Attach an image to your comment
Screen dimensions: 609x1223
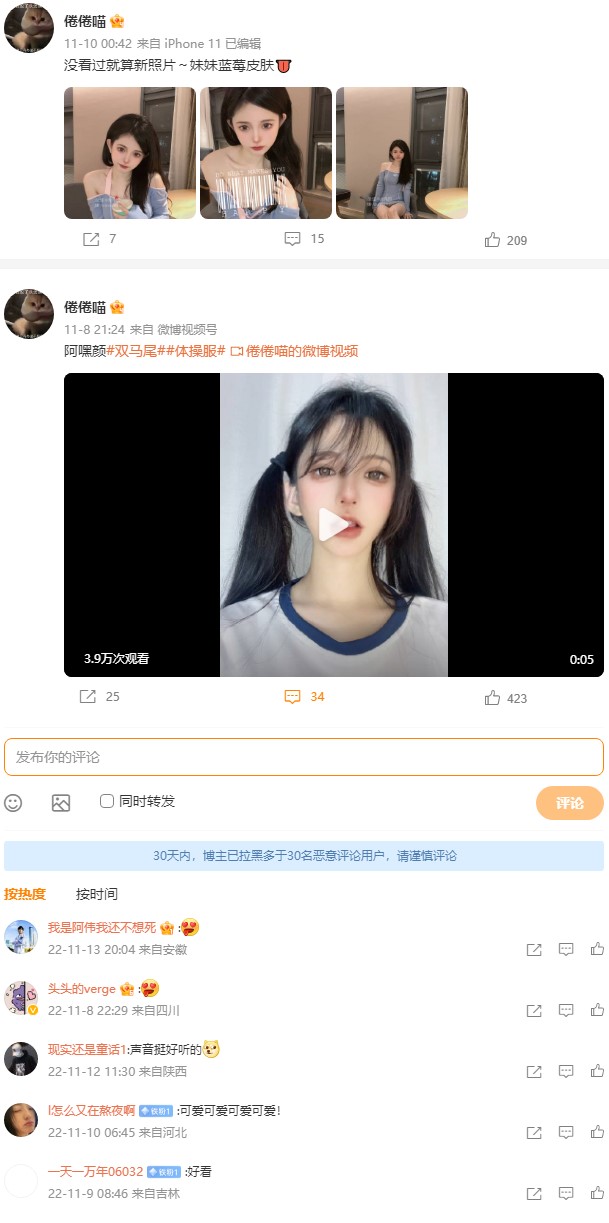click(61, 802)
